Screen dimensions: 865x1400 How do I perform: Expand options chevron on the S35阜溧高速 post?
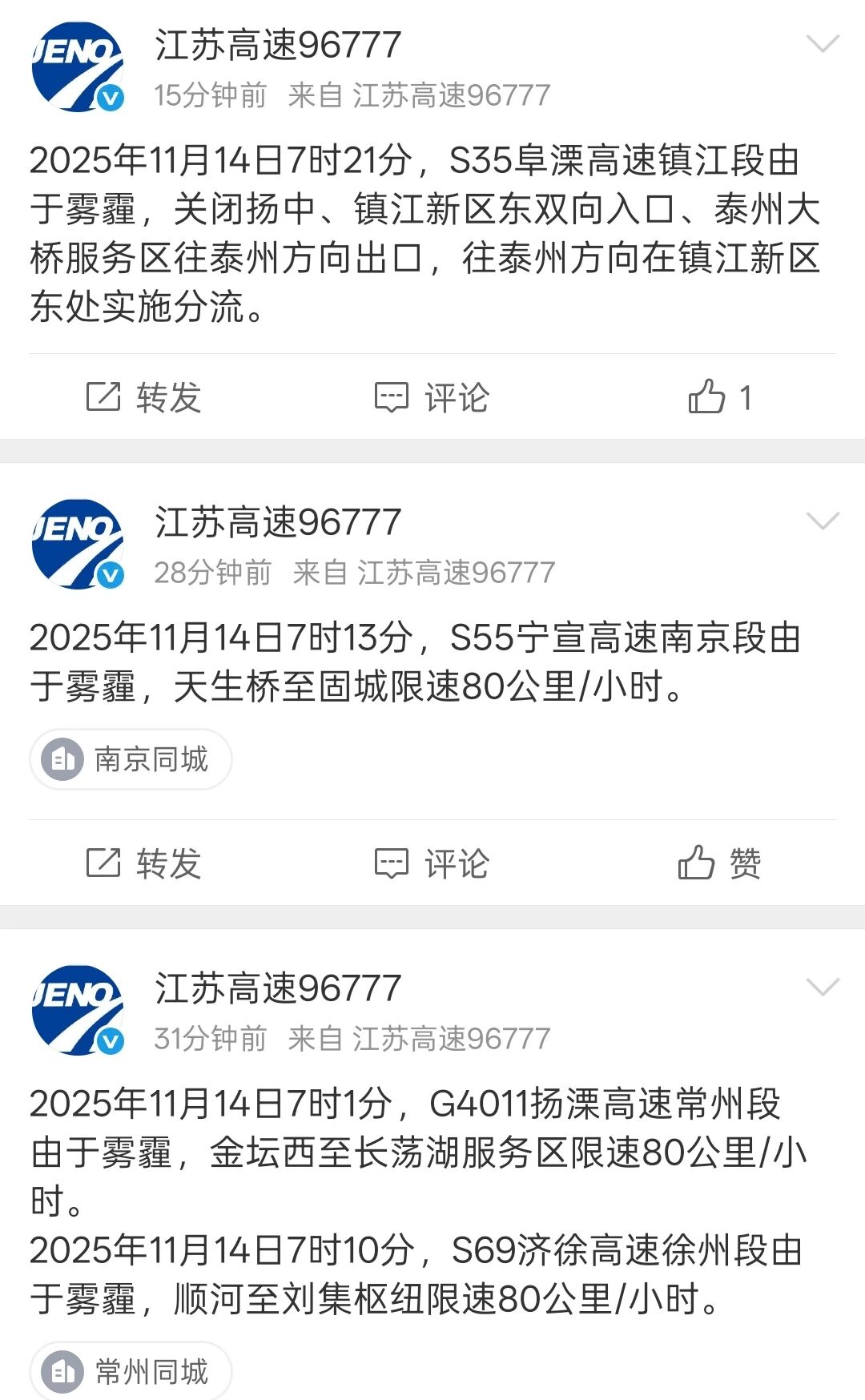[x=823, y=43]
